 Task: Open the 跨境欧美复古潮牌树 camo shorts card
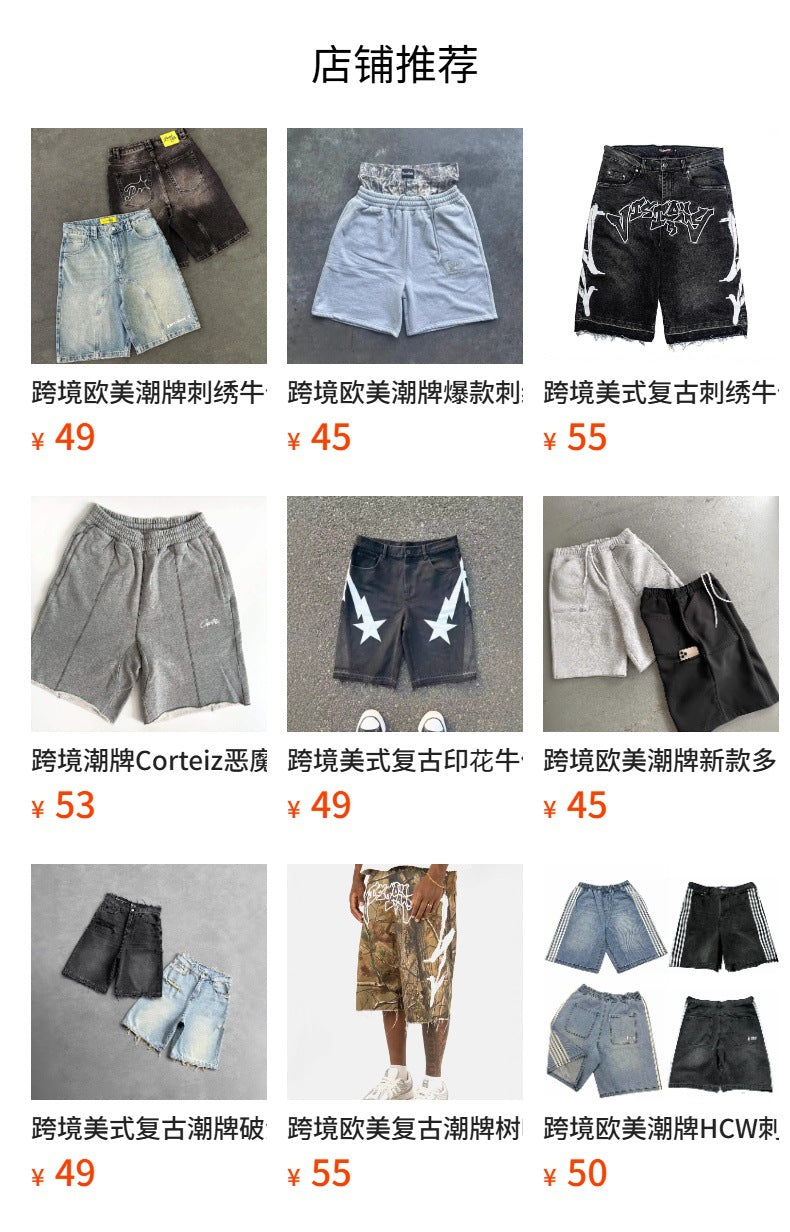pos(404,982)
